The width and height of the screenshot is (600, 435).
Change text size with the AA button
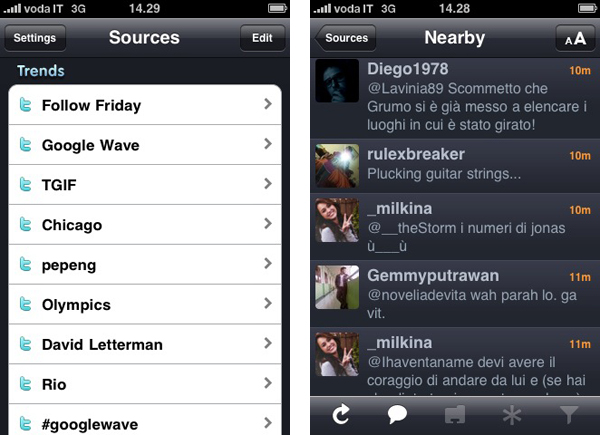point(575,38)
